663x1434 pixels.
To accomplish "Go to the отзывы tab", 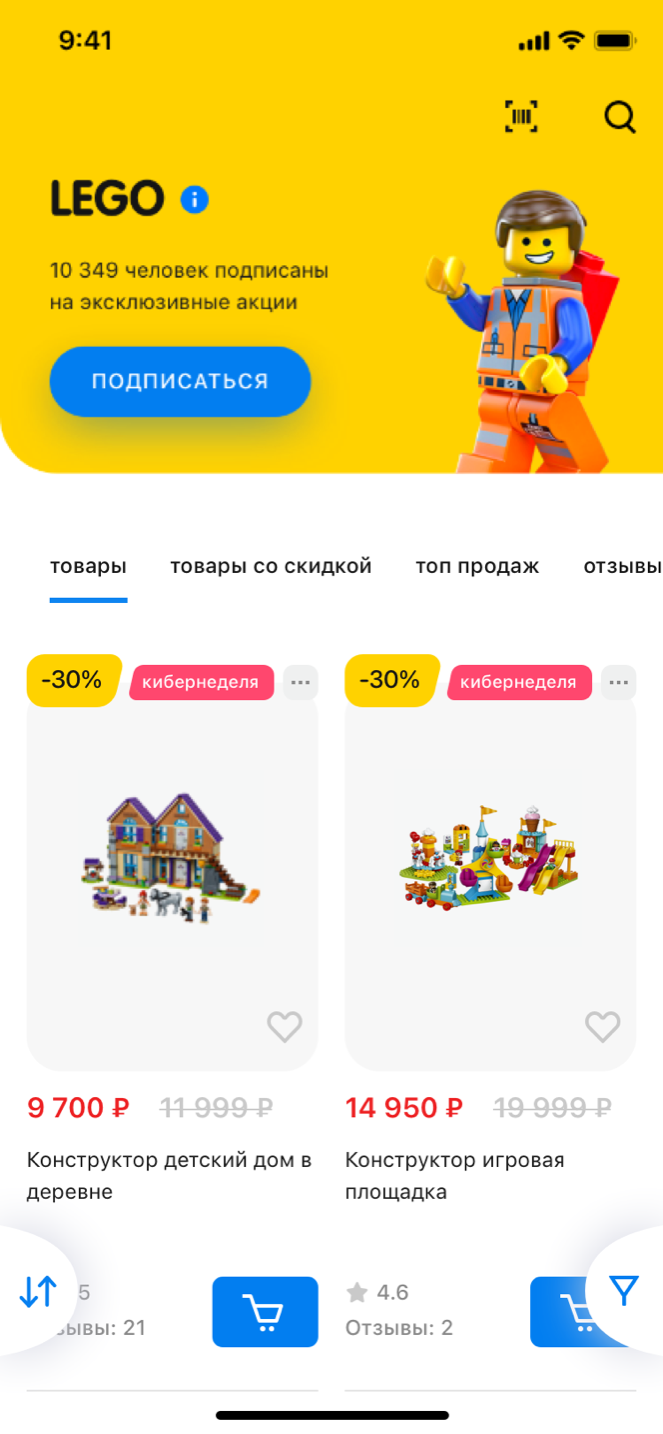I will (622, 567).
